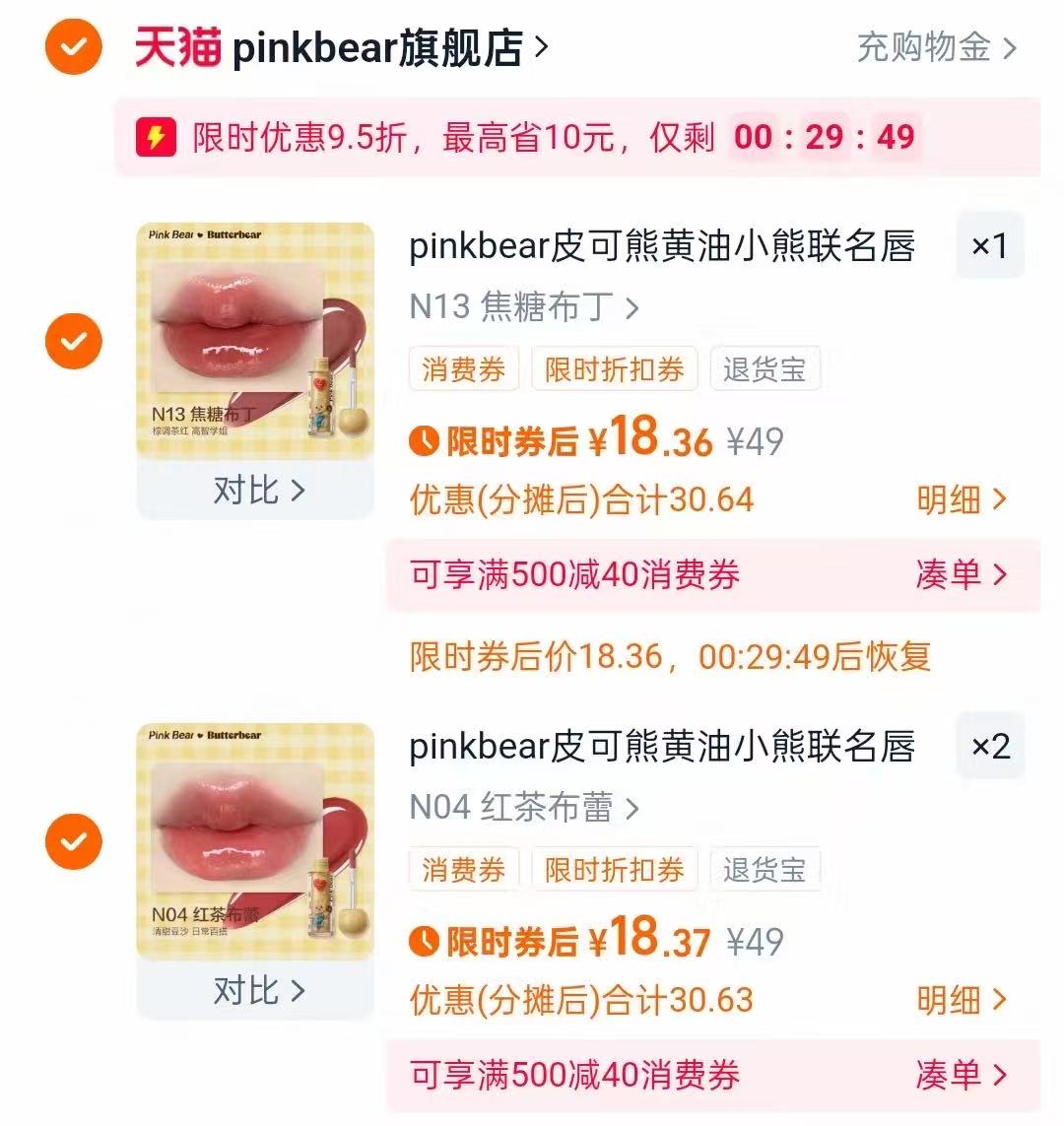Tap the 退货宝 tag on the N13 product
This screenshot has width=1064, height=1126.
765,368
